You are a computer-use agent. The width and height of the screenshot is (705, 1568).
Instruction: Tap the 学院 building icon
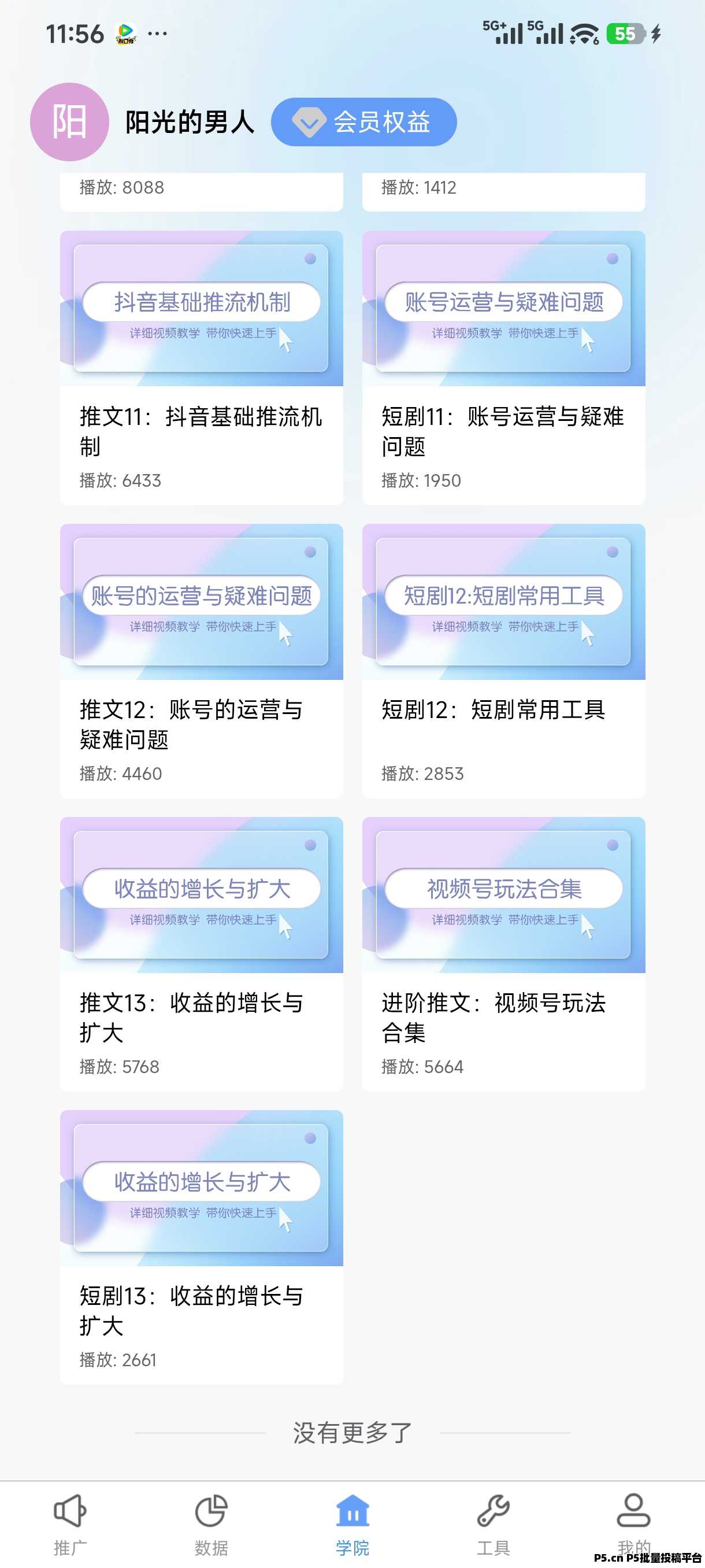pos(350,1511)
